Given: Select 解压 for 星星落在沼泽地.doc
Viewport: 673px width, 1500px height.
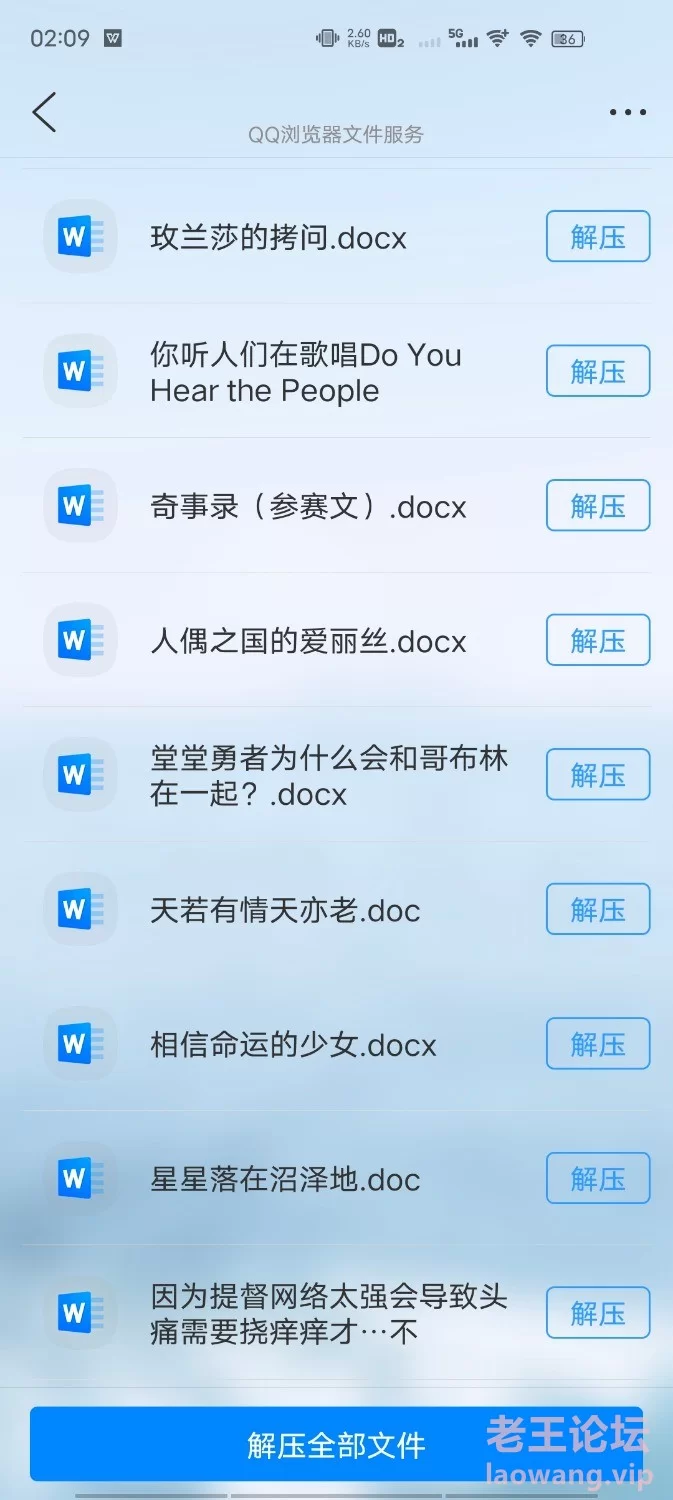Looking at the screenshot, I should tap(597, 1178).
